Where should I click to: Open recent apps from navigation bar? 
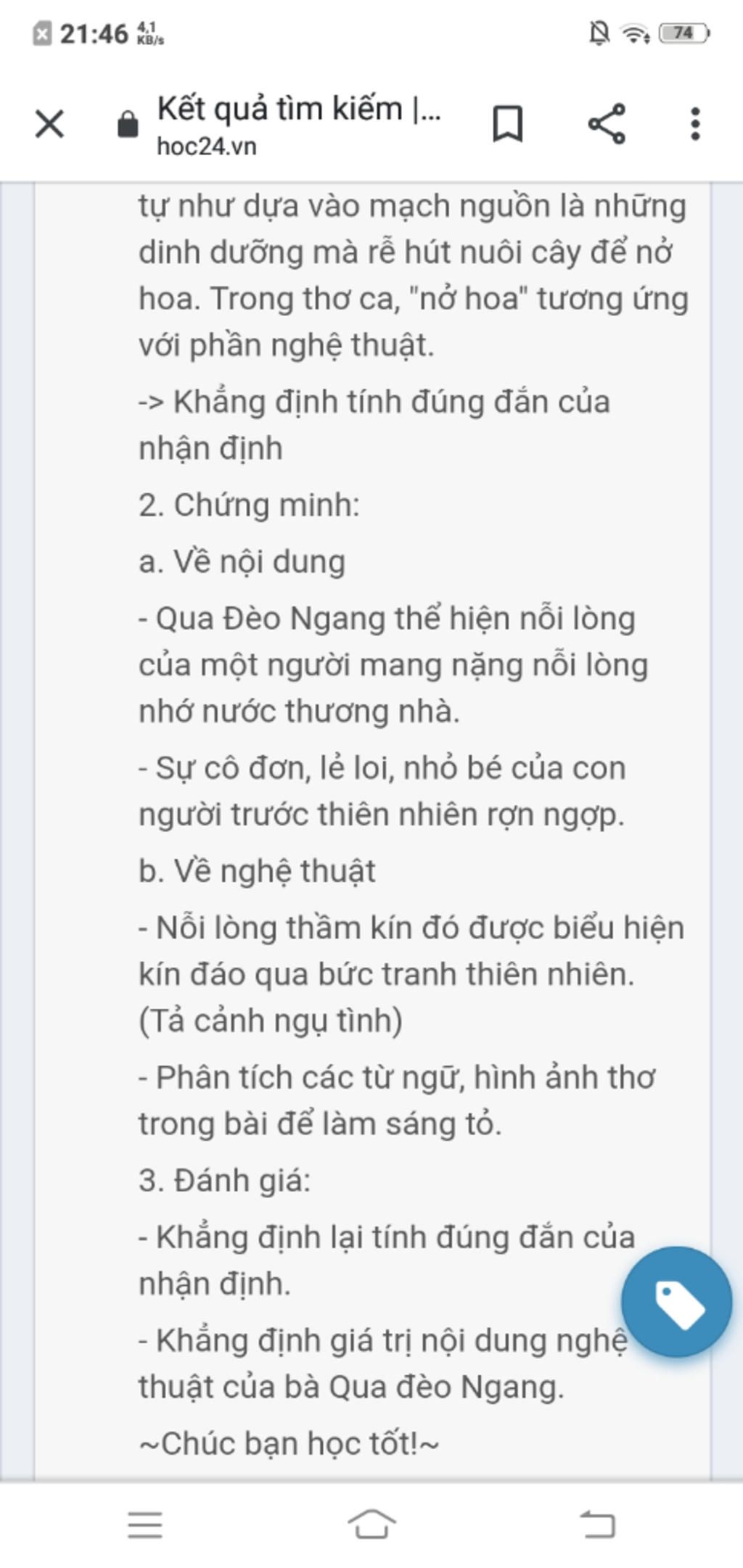pyautogui.click(x=145, y=1524)
